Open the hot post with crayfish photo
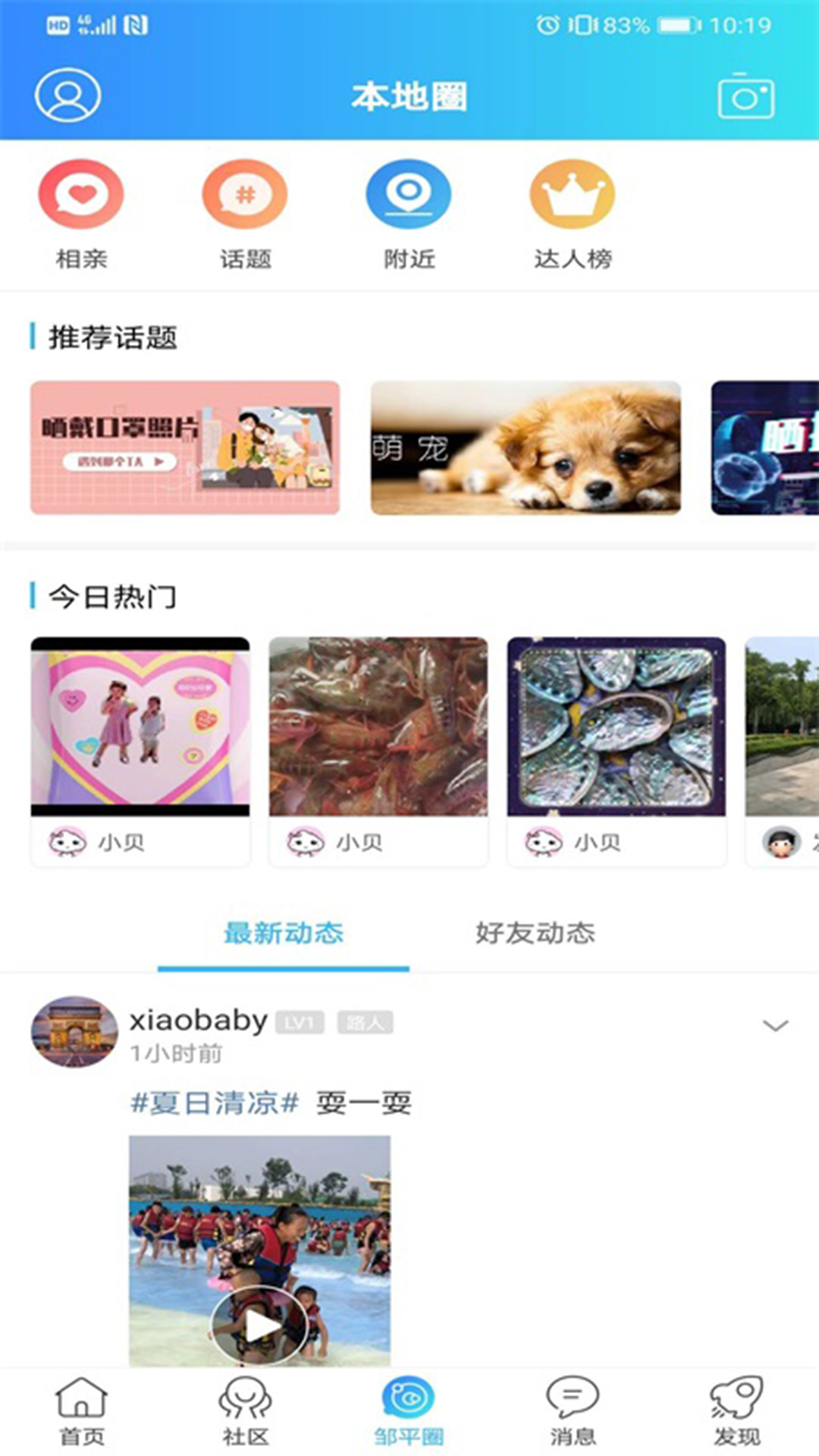The height and width of the screenshot is (1456, 819). pyautogui.click(x=378, y=726)
